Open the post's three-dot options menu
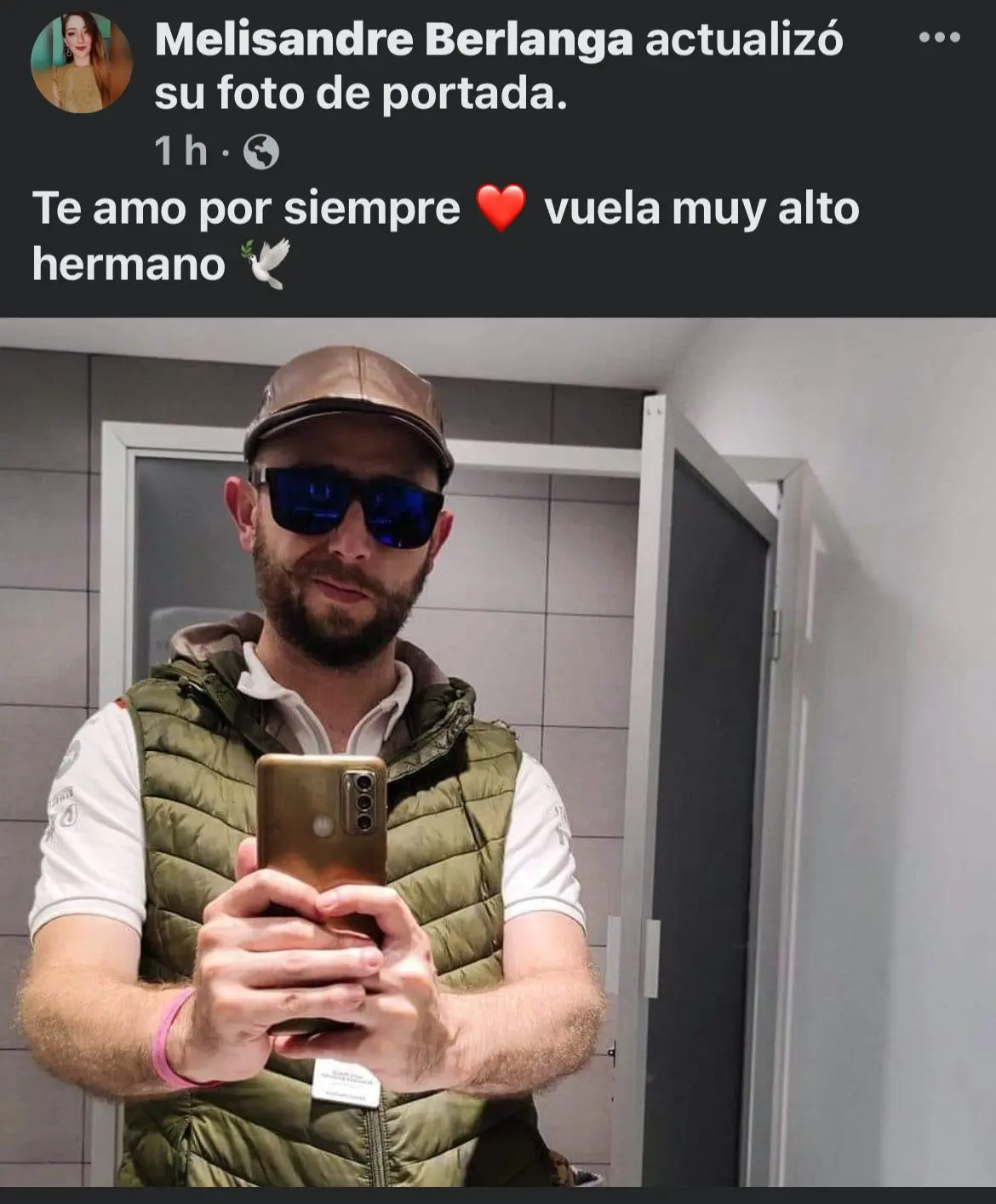The height and width of the screenshot is (1204, 996). pos(940,38)
